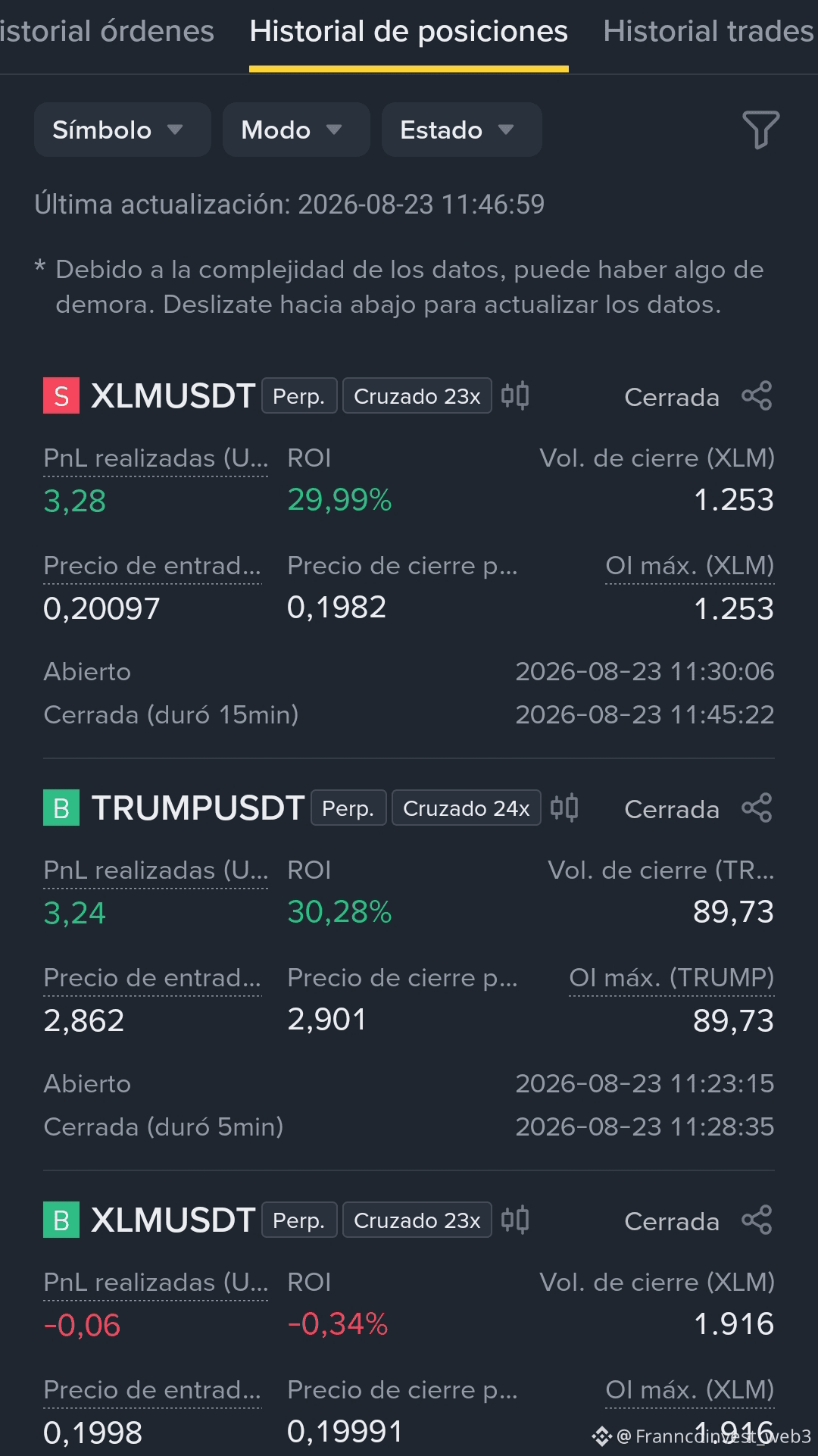Share the closed XLMUSDT short position

coord(757,395)
